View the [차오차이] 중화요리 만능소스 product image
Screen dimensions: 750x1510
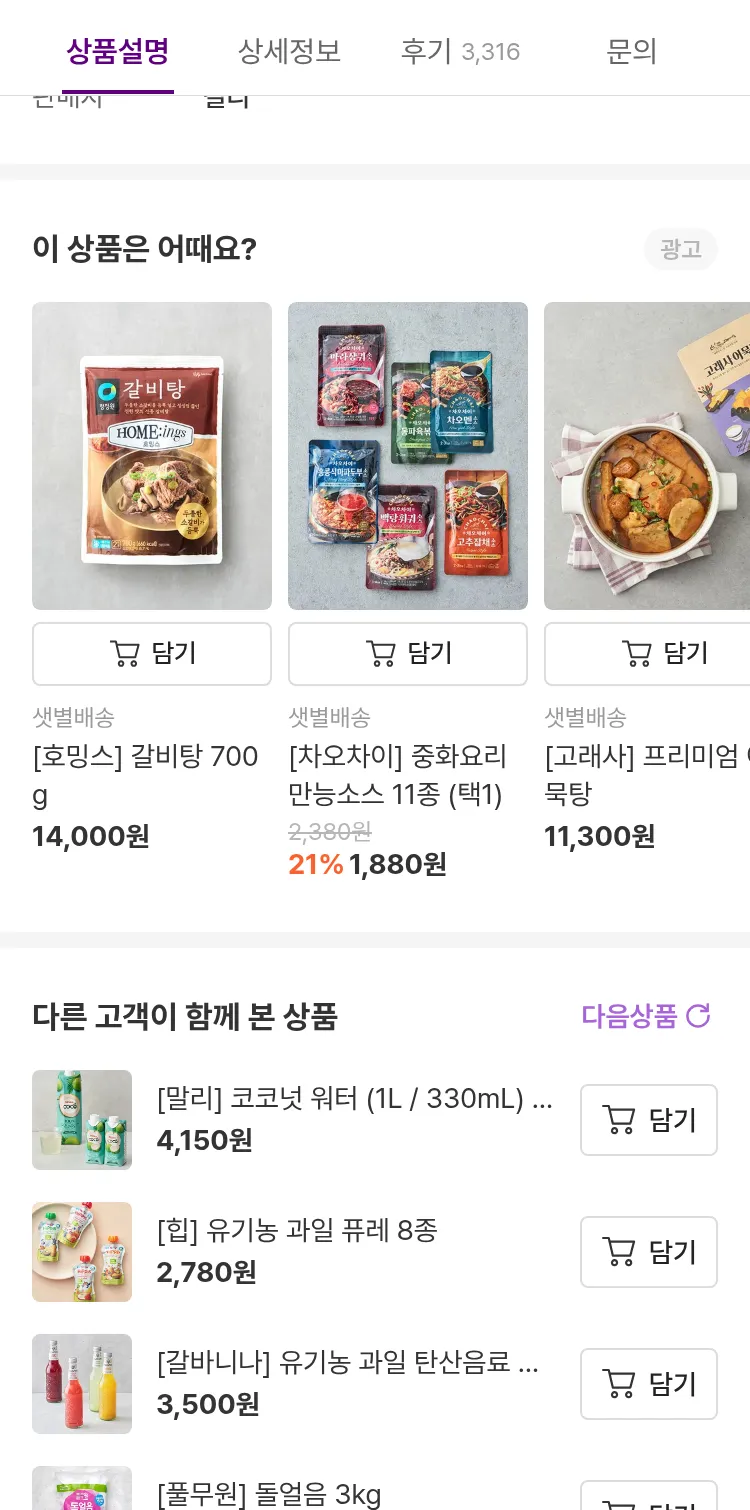pos(408,456)
